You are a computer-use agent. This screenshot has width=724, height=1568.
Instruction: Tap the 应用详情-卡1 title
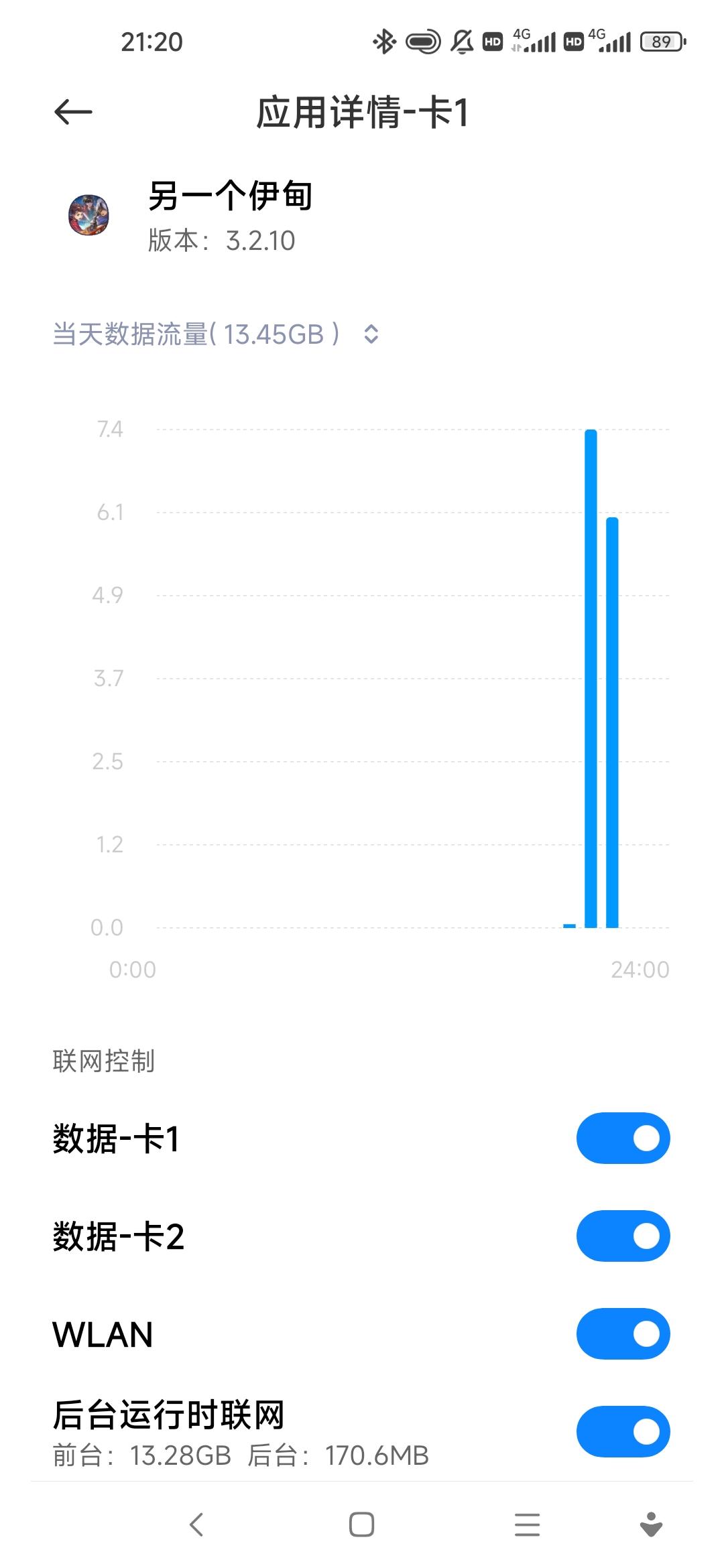coord(362,111)
